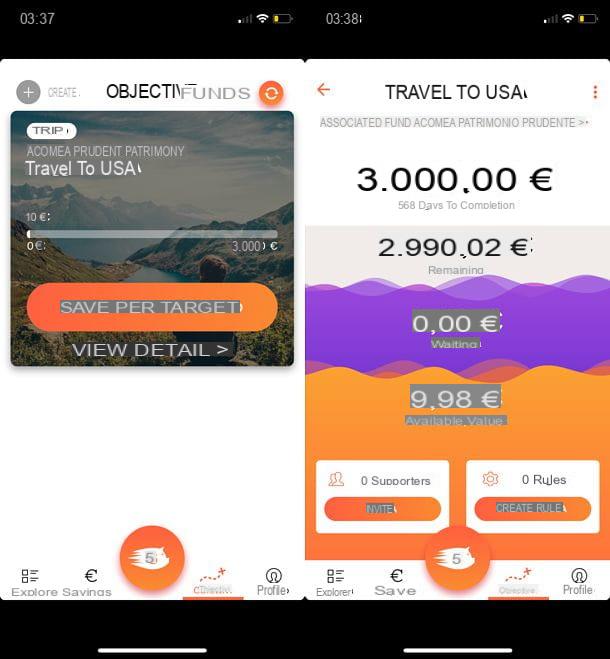Viewport: 610px width, 659px height.
Task: Tap the orange refresh funds icon
Action: (x=271, y=93)
